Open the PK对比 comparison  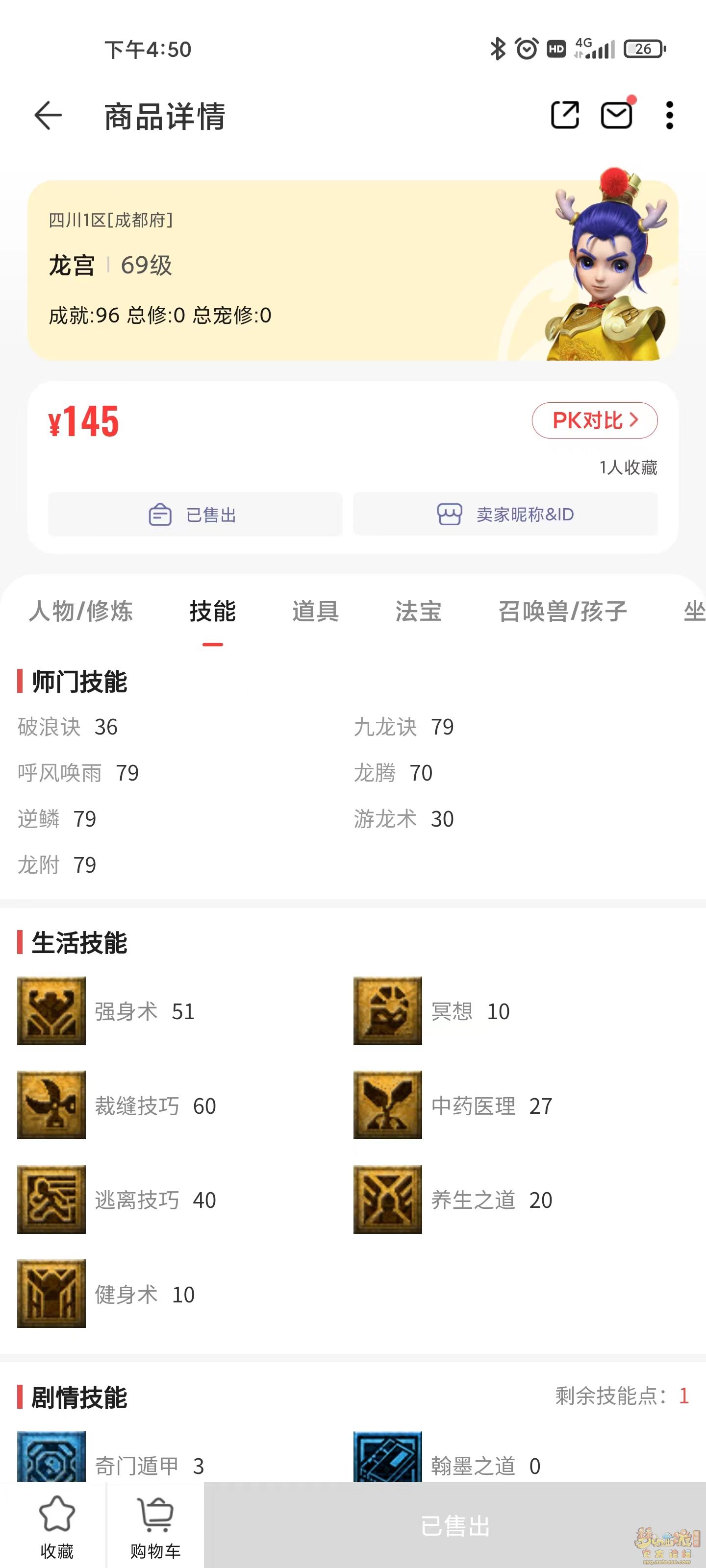(595, 420)
